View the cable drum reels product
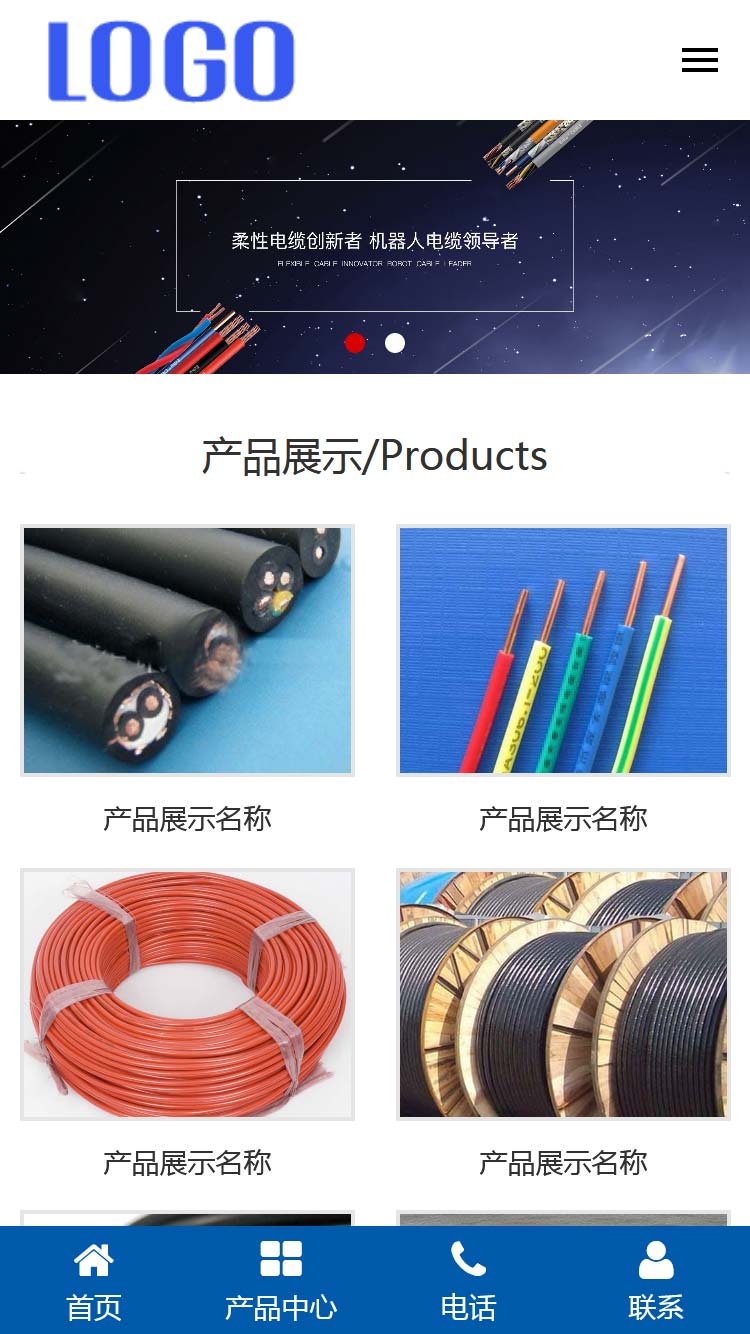This screenshot has height=1334, width=750. [x=563, y=994]
